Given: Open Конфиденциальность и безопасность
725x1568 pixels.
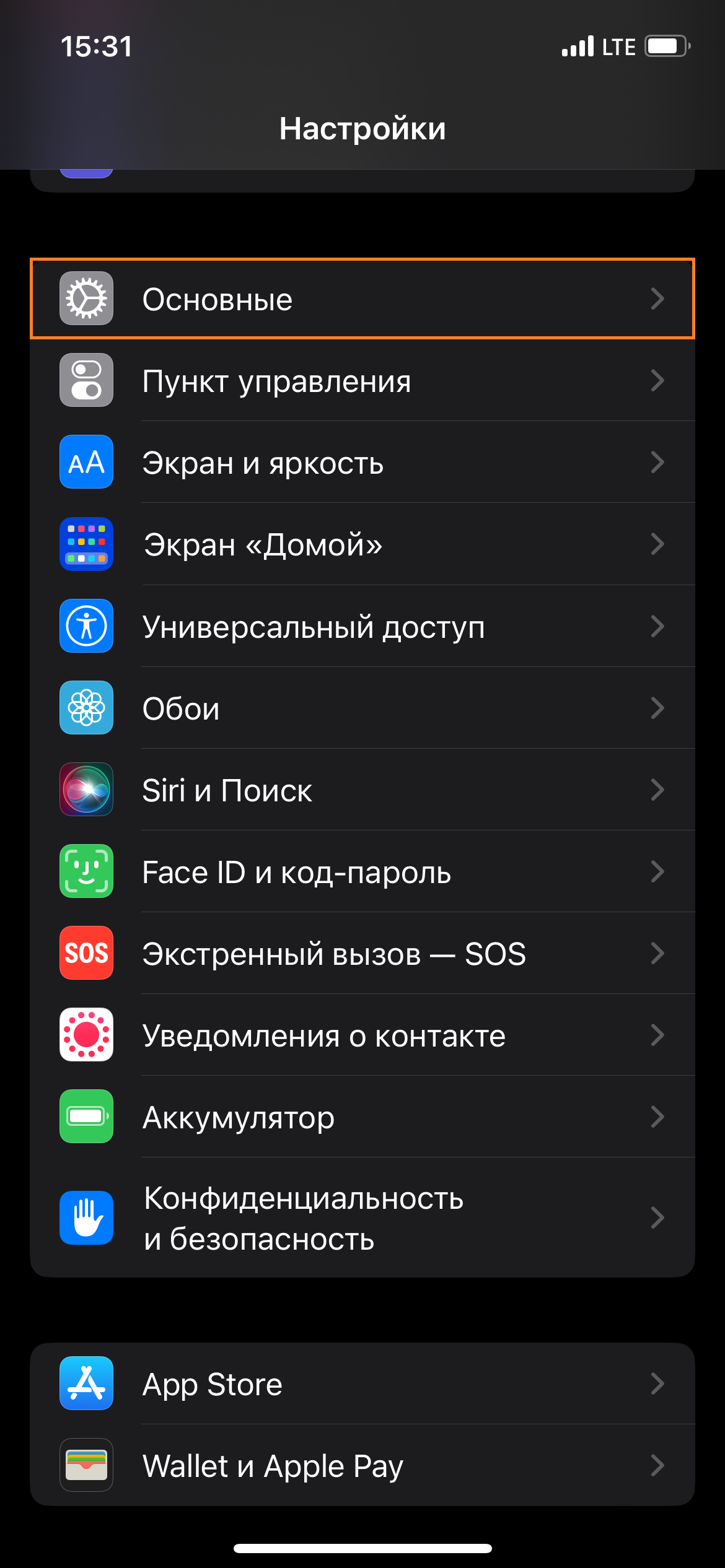Looking at the screenshot, I should click(x=362, y=1217).
